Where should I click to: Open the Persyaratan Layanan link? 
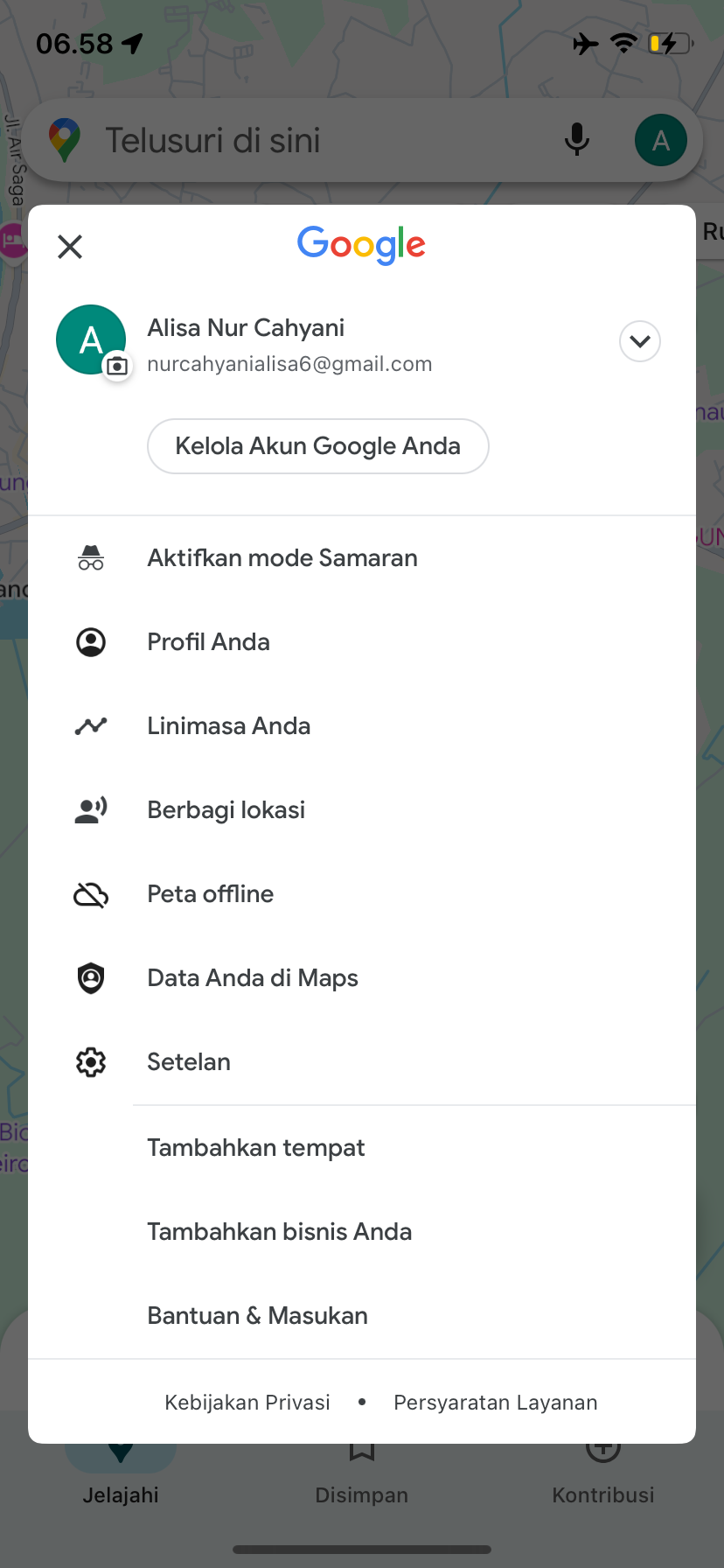pyautogui.click(x=496, y=1403)
